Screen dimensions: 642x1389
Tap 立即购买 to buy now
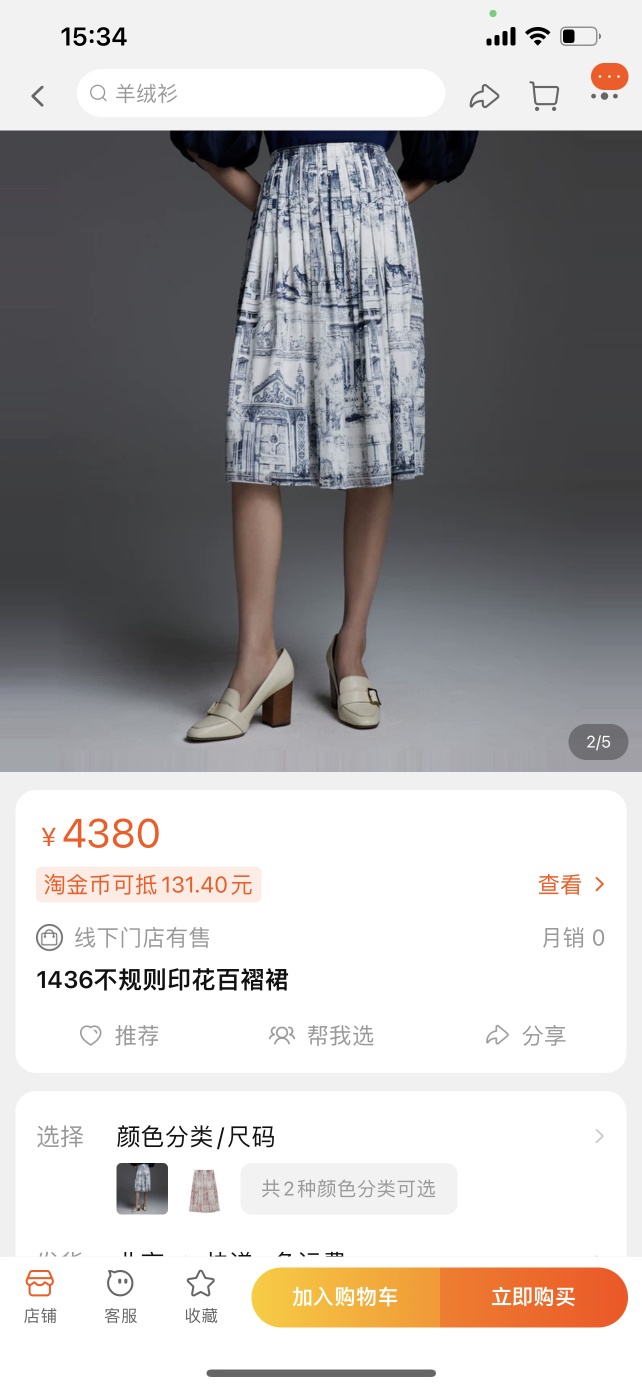[x=533, y=1298]
